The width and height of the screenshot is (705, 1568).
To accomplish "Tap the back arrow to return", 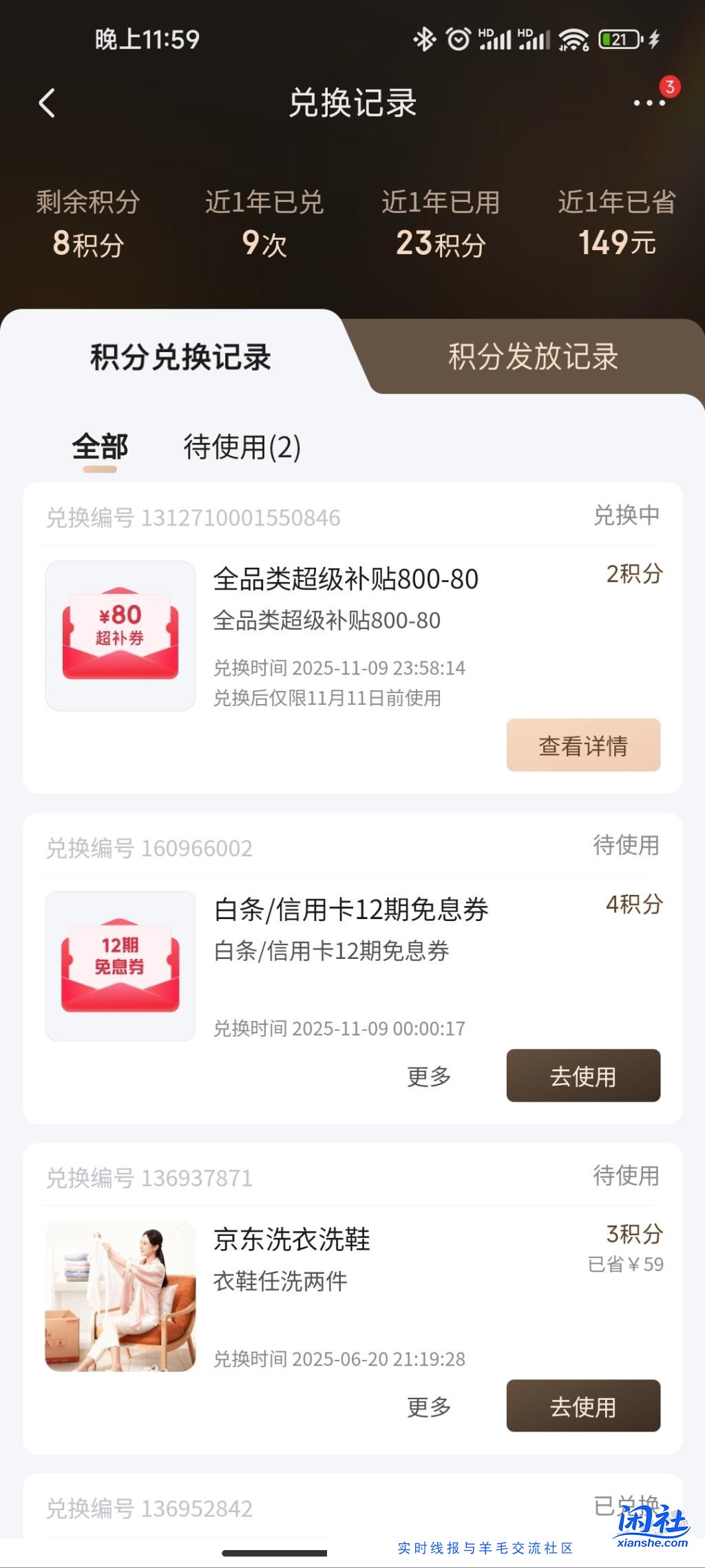I will pyautogui.click(x=46, y=102).
